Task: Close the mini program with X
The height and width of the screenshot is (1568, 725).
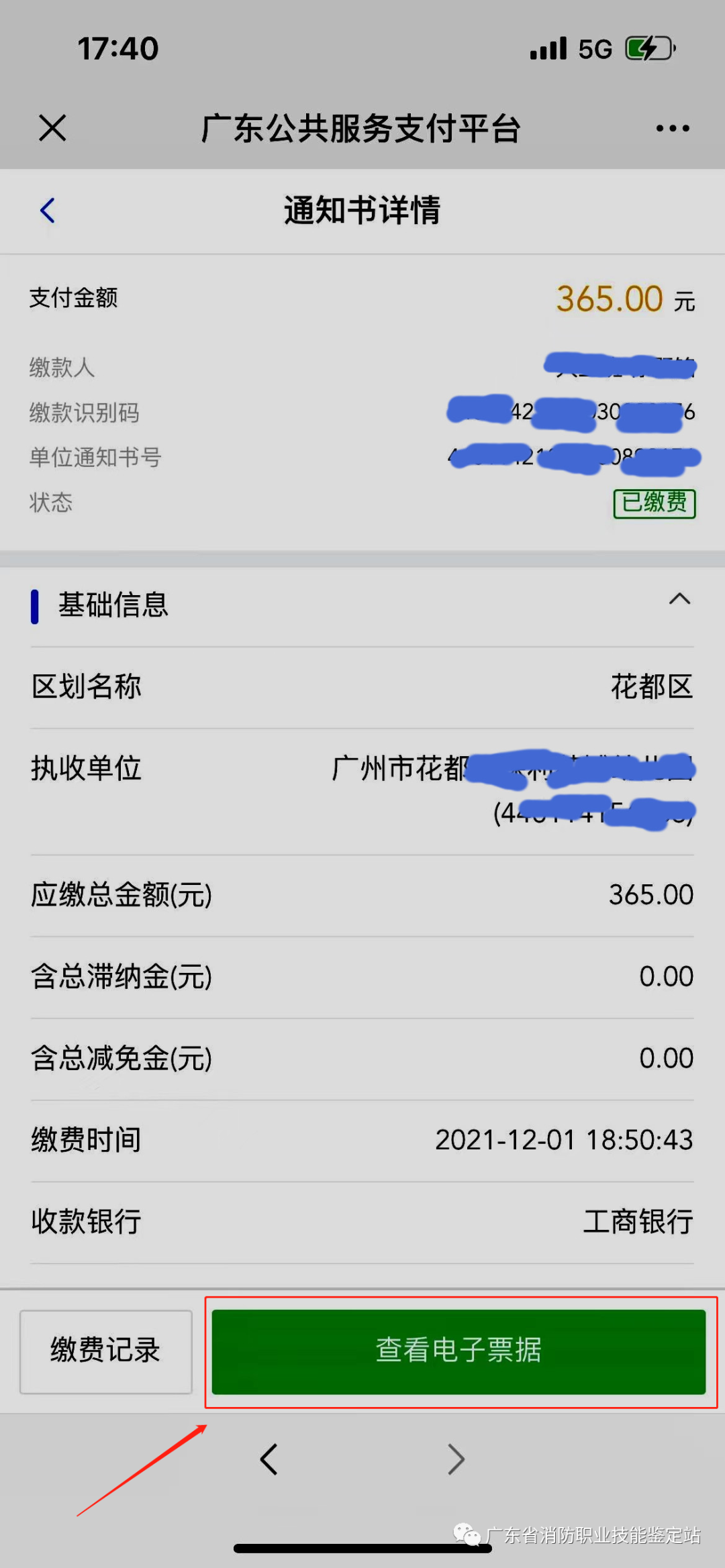Action: 52,127
